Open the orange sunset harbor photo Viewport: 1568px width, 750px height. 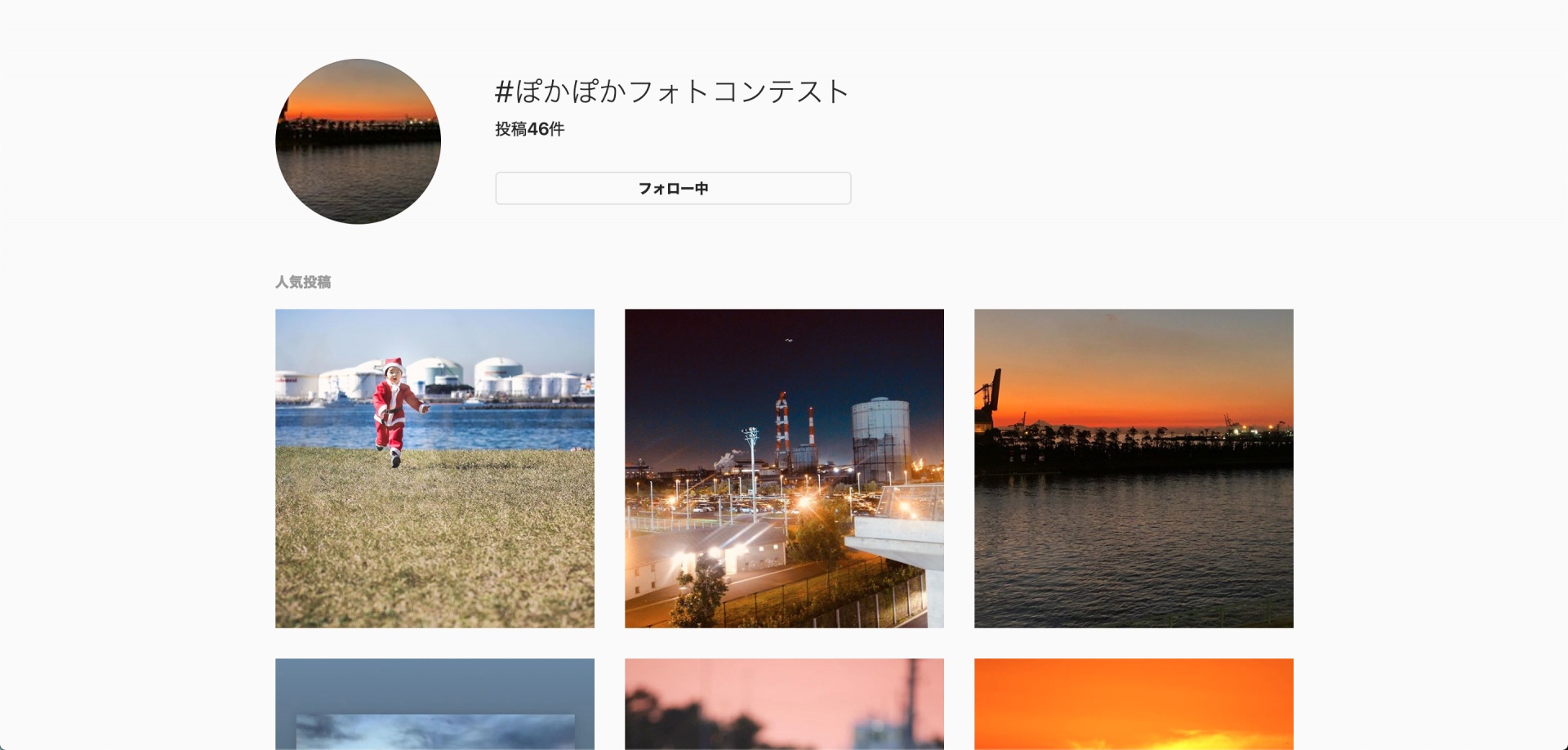pos(1134,468)
